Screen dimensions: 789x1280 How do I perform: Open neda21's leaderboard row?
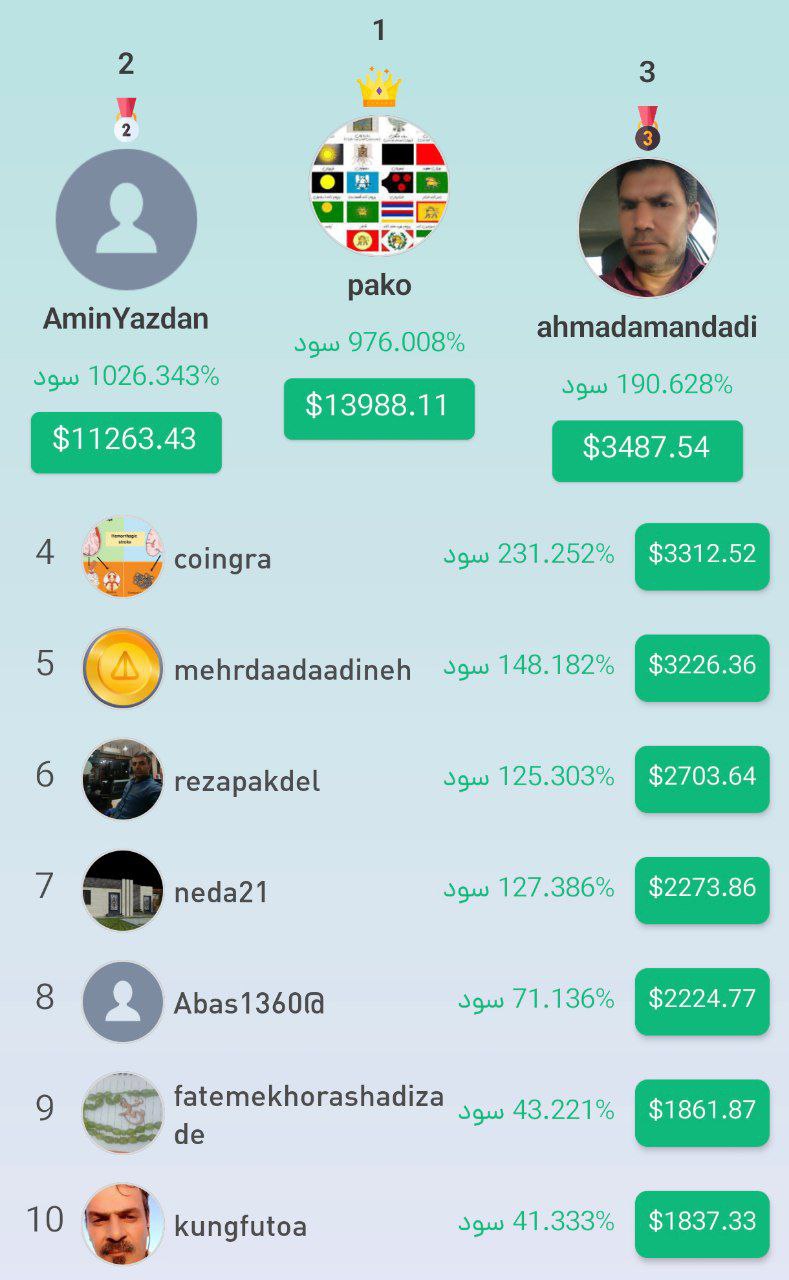pos(221,891)
